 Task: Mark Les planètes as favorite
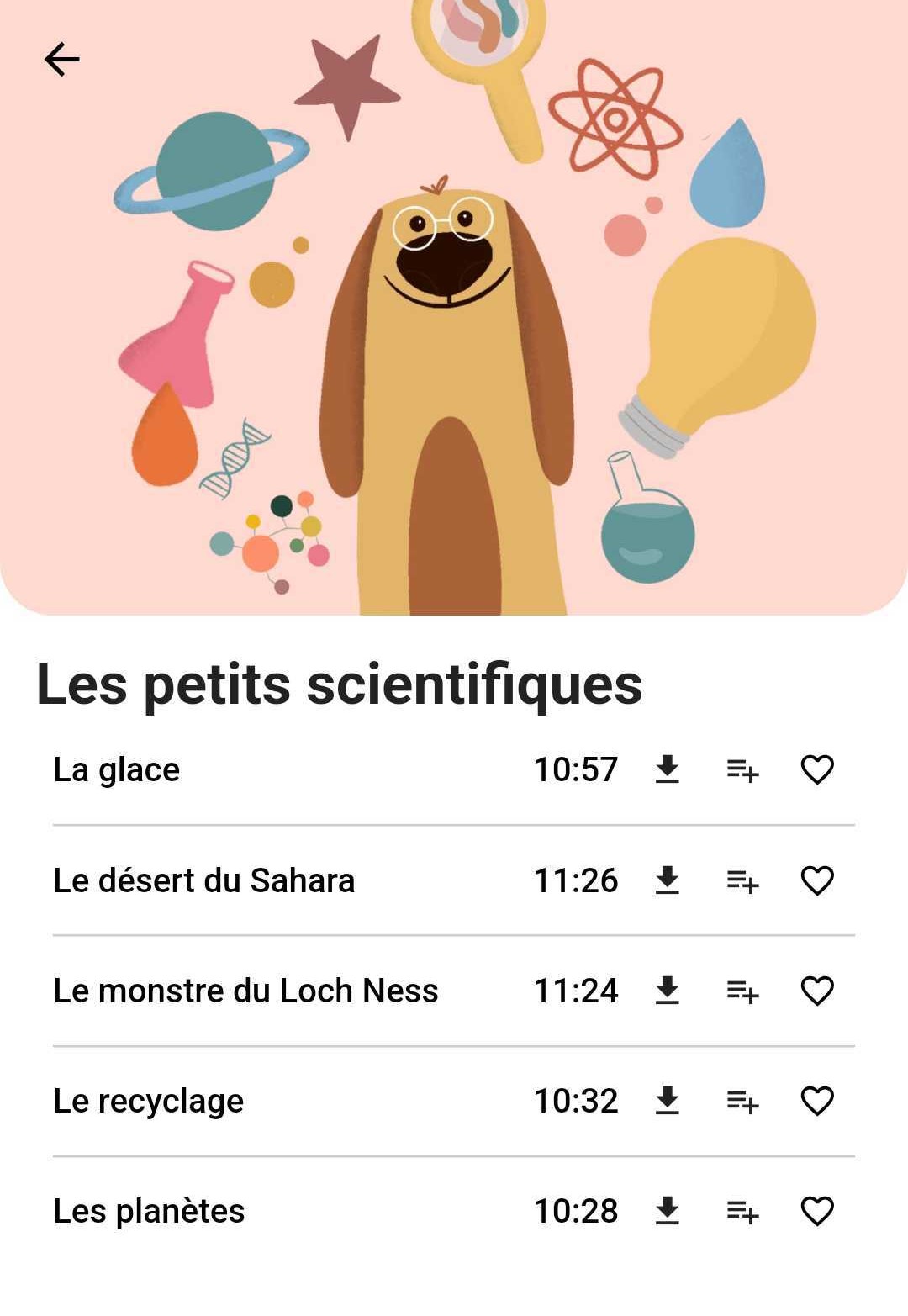point(817,1211)
